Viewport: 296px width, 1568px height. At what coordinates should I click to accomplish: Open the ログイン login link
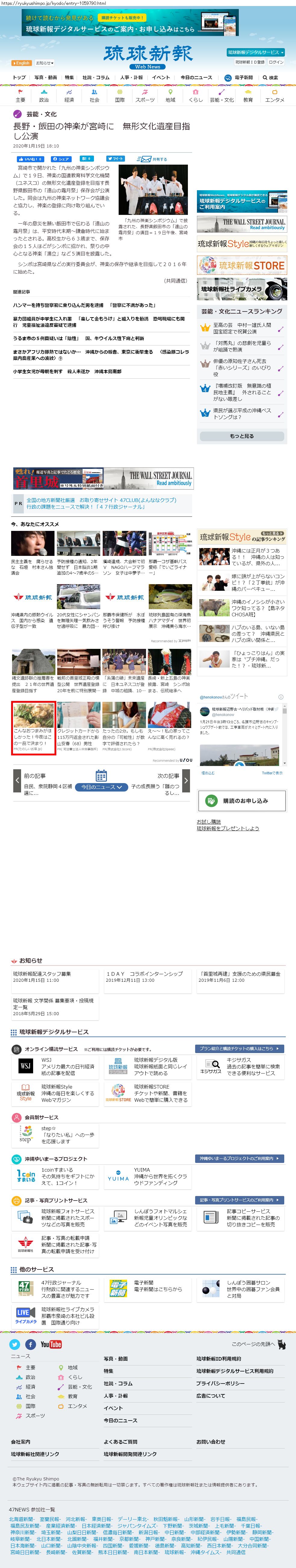(x=276, y=62)
